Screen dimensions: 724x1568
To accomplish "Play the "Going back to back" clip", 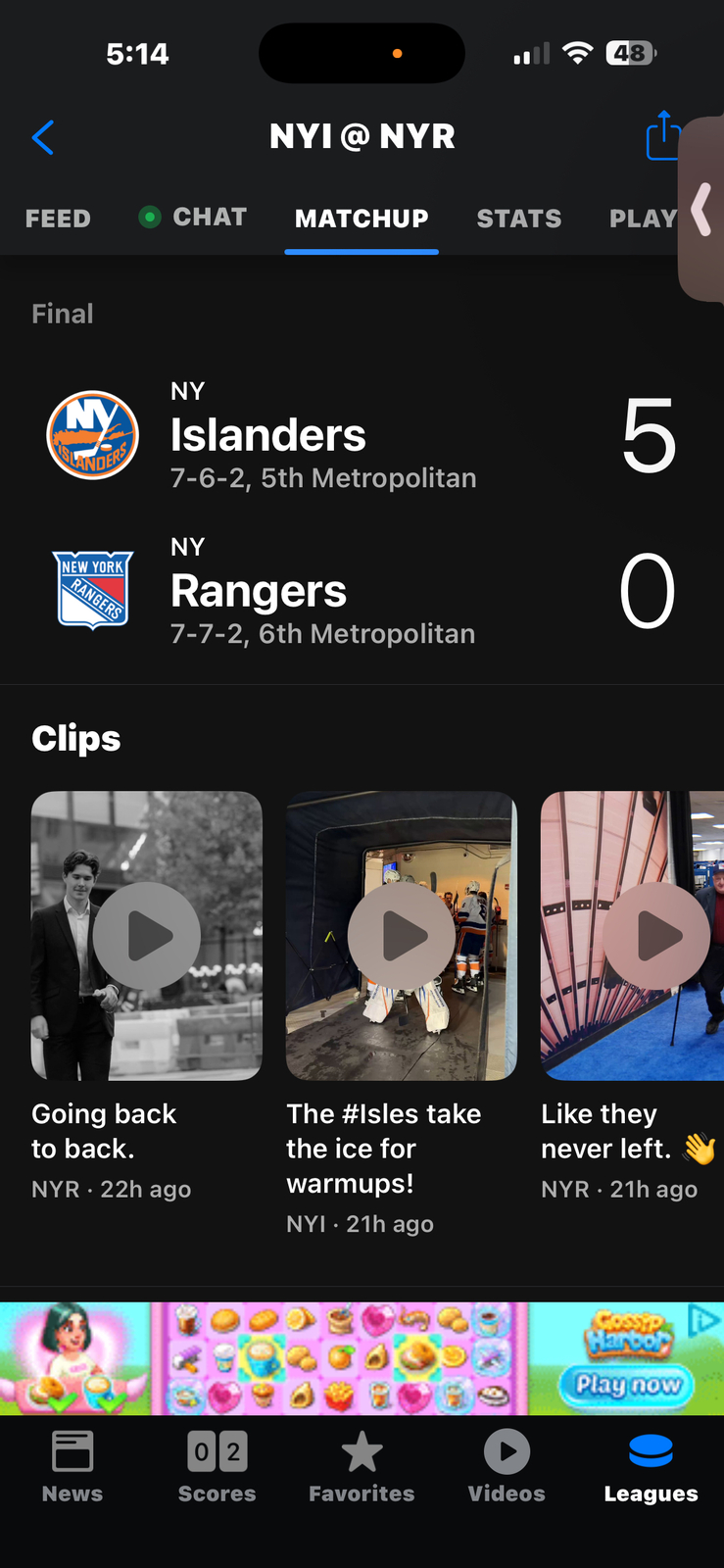I will coord(147,936).
